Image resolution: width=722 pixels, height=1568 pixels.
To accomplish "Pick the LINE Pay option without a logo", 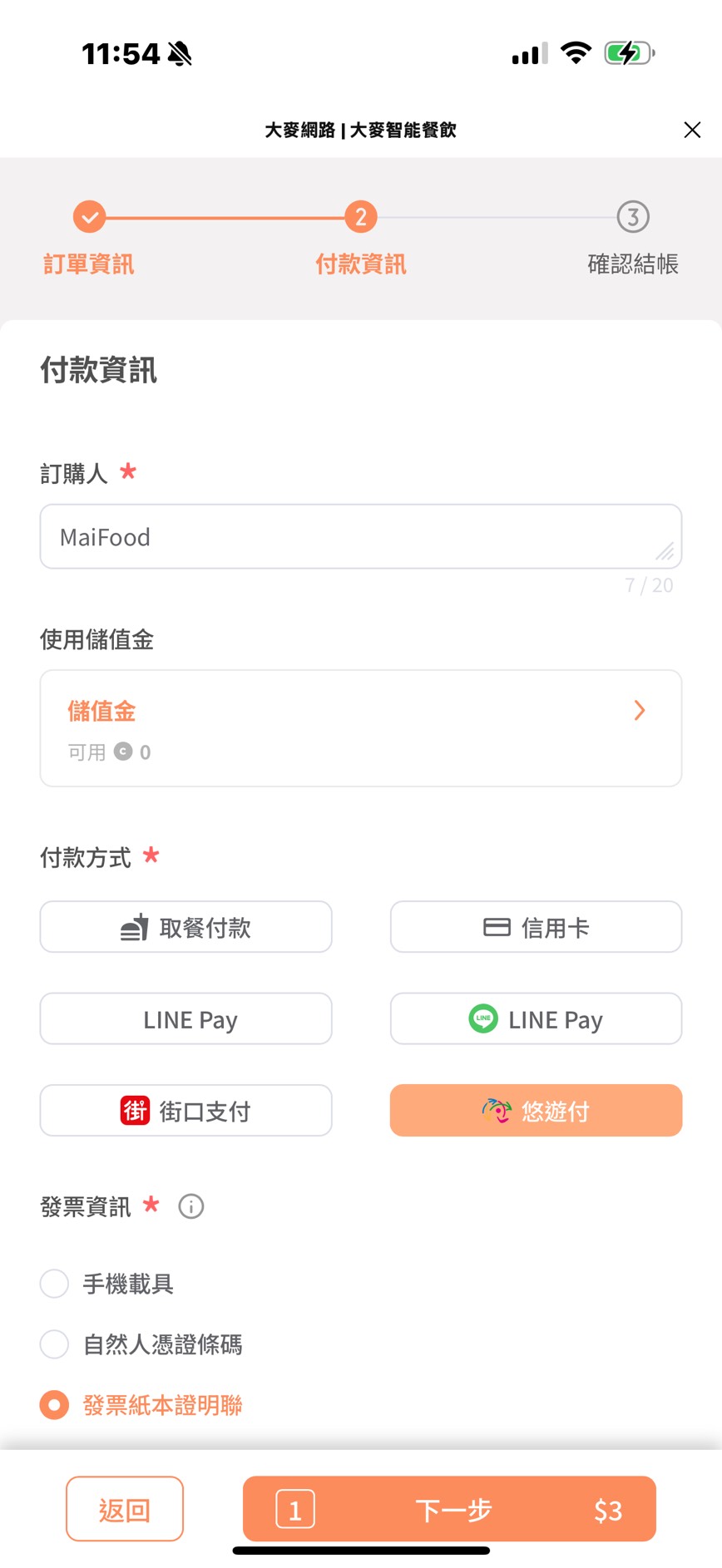I will click(x=186, y=1019).
